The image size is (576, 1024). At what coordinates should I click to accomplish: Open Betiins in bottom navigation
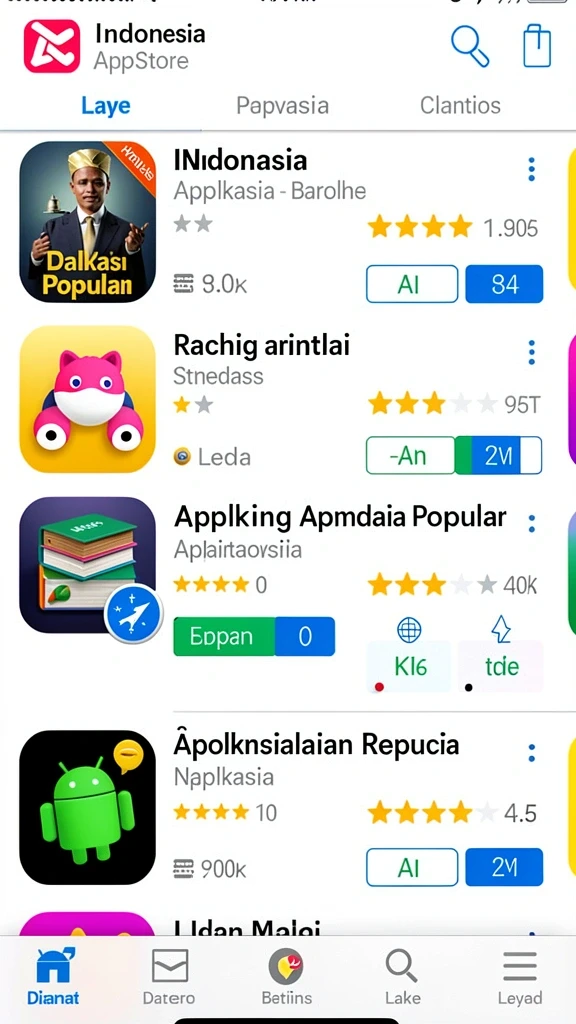[287, 978]
